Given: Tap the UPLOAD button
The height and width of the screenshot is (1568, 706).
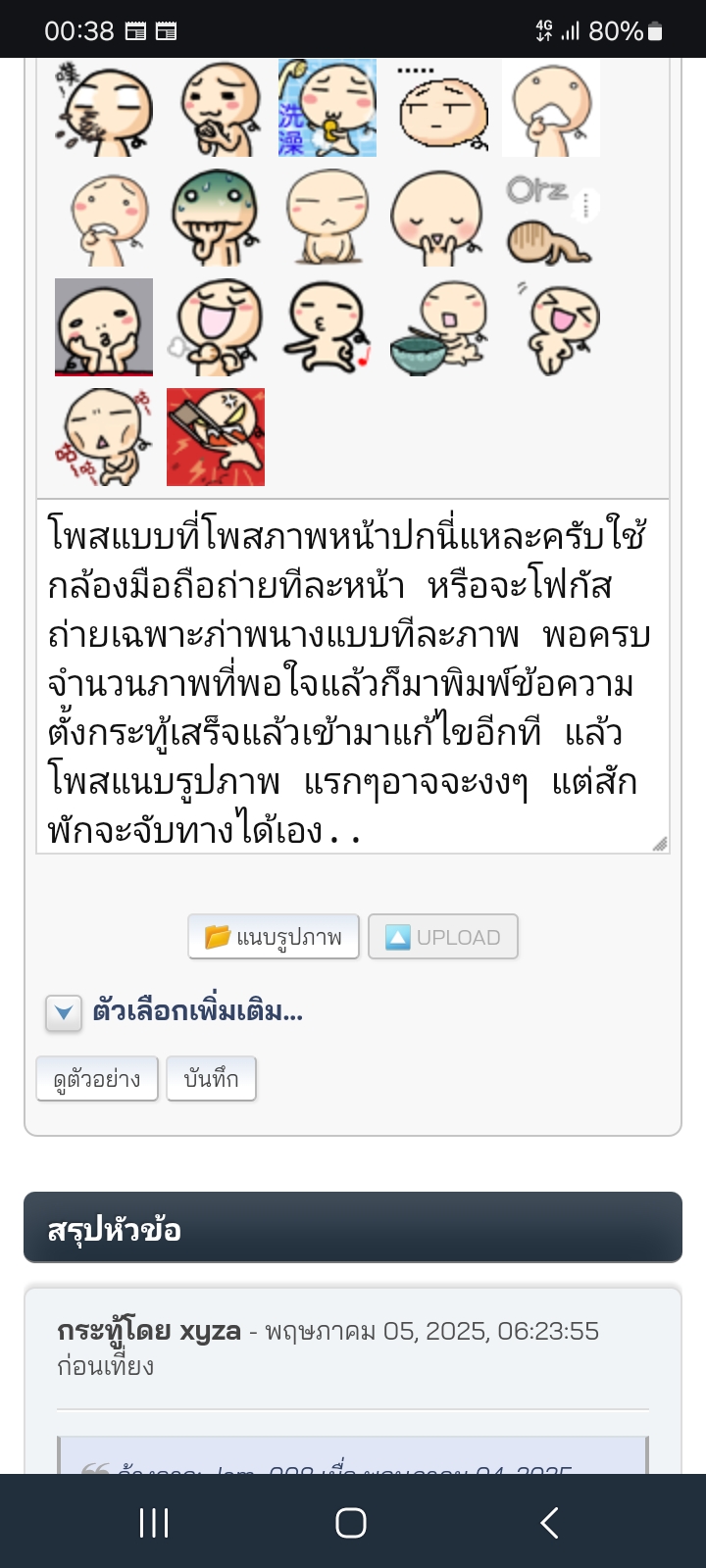Looking at the screenshot, I should pos(443,937).
